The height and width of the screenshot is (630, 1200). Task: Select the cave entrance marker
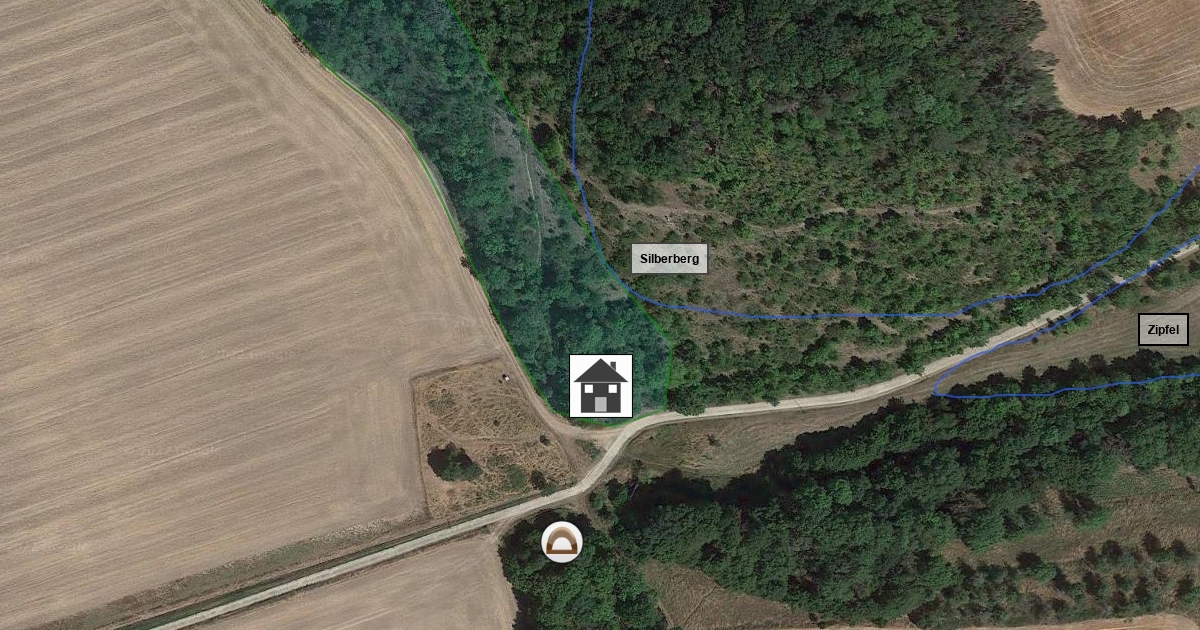(562, 542)
